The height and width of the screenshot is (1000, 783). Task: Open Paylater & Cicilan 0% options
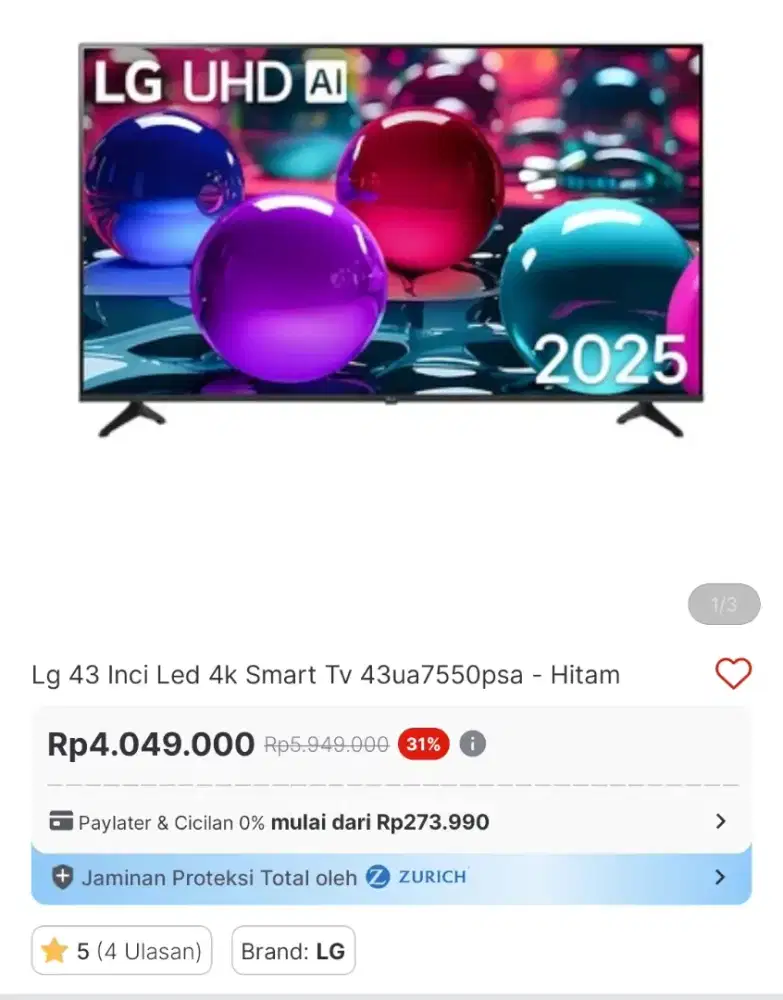390,822
